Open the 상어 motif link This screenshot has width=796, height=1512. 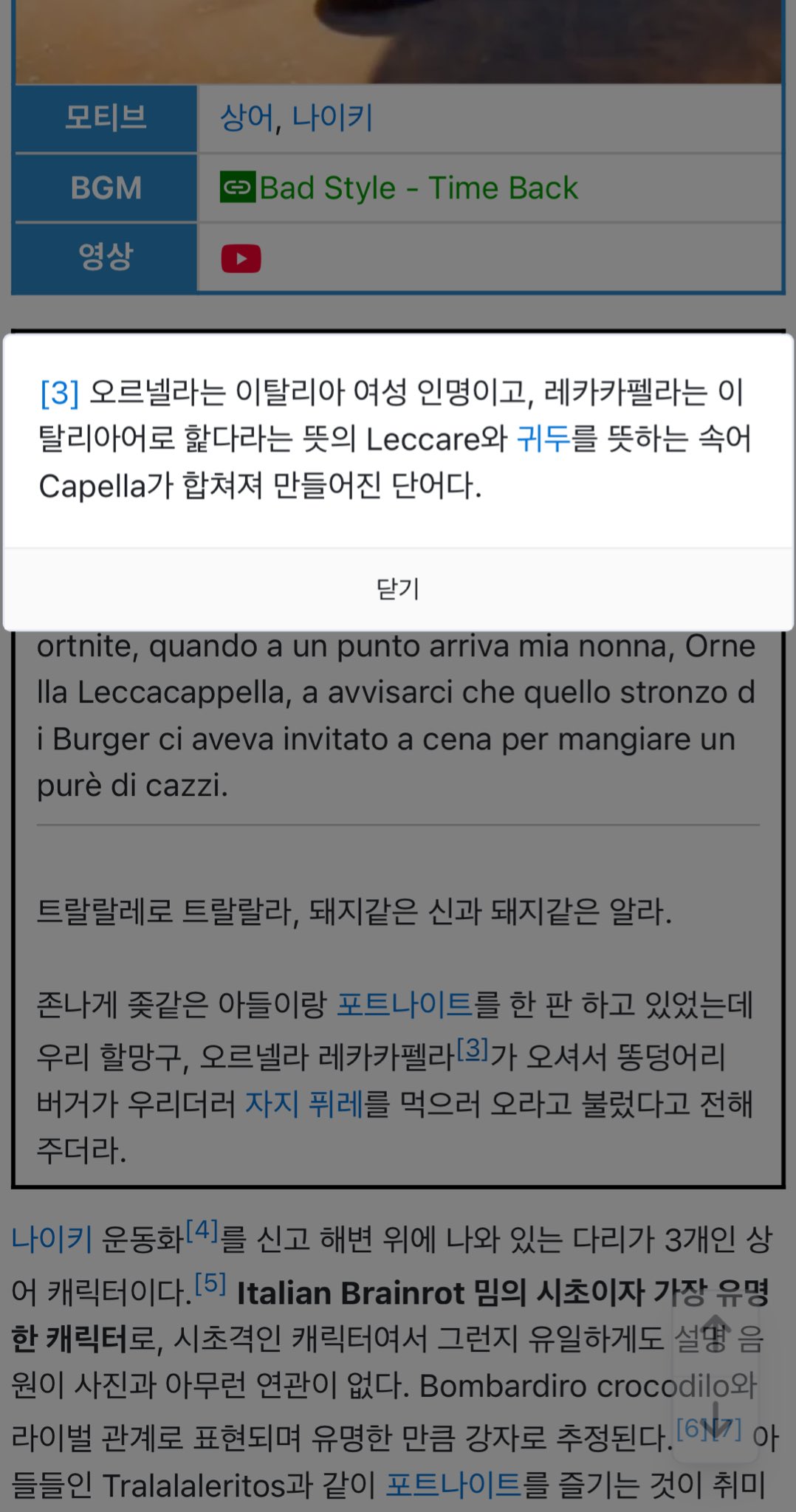pyautogui.click(x=247, y=118)
